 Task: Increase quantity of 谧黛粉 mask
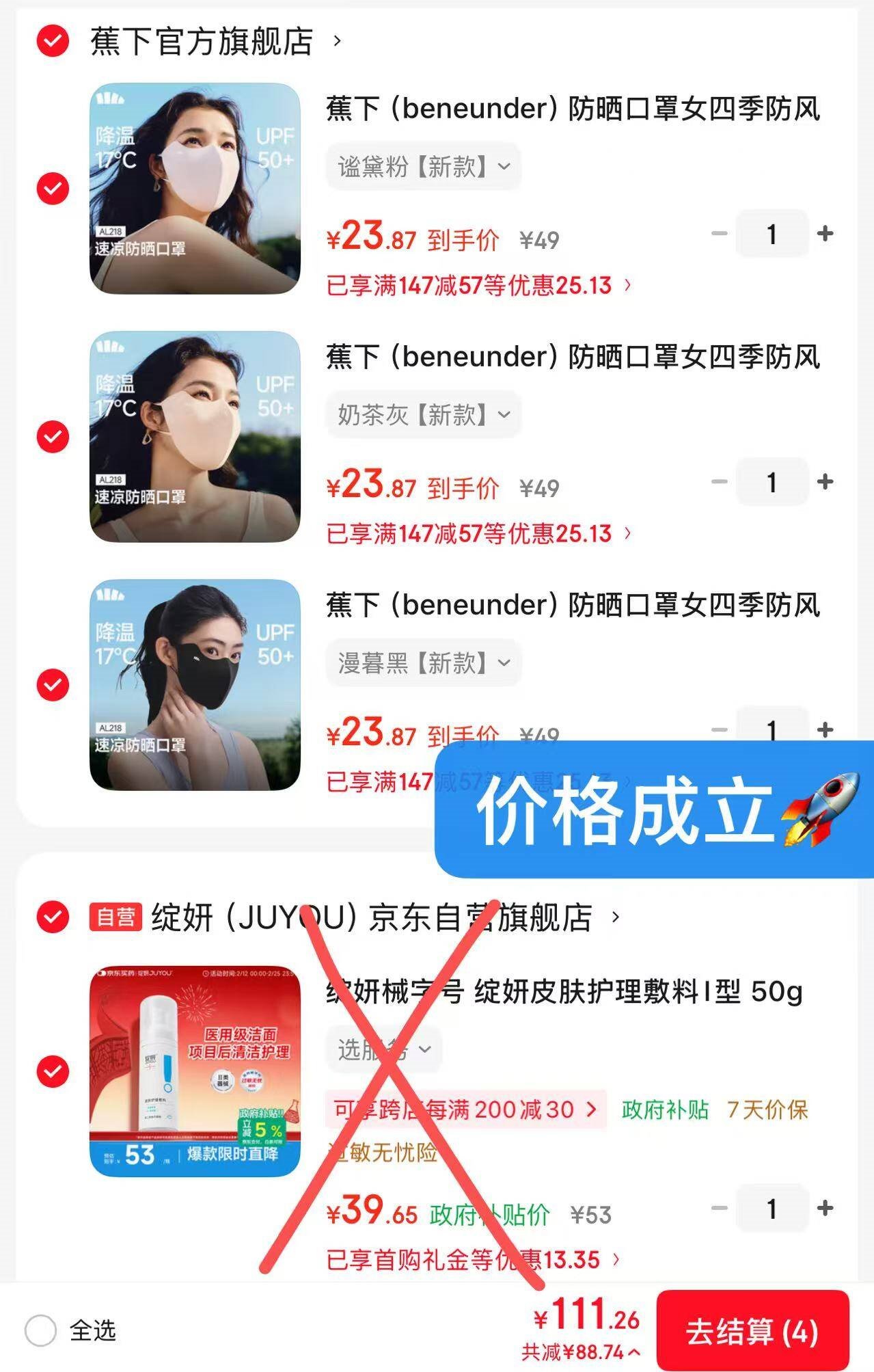click(825, 234)
